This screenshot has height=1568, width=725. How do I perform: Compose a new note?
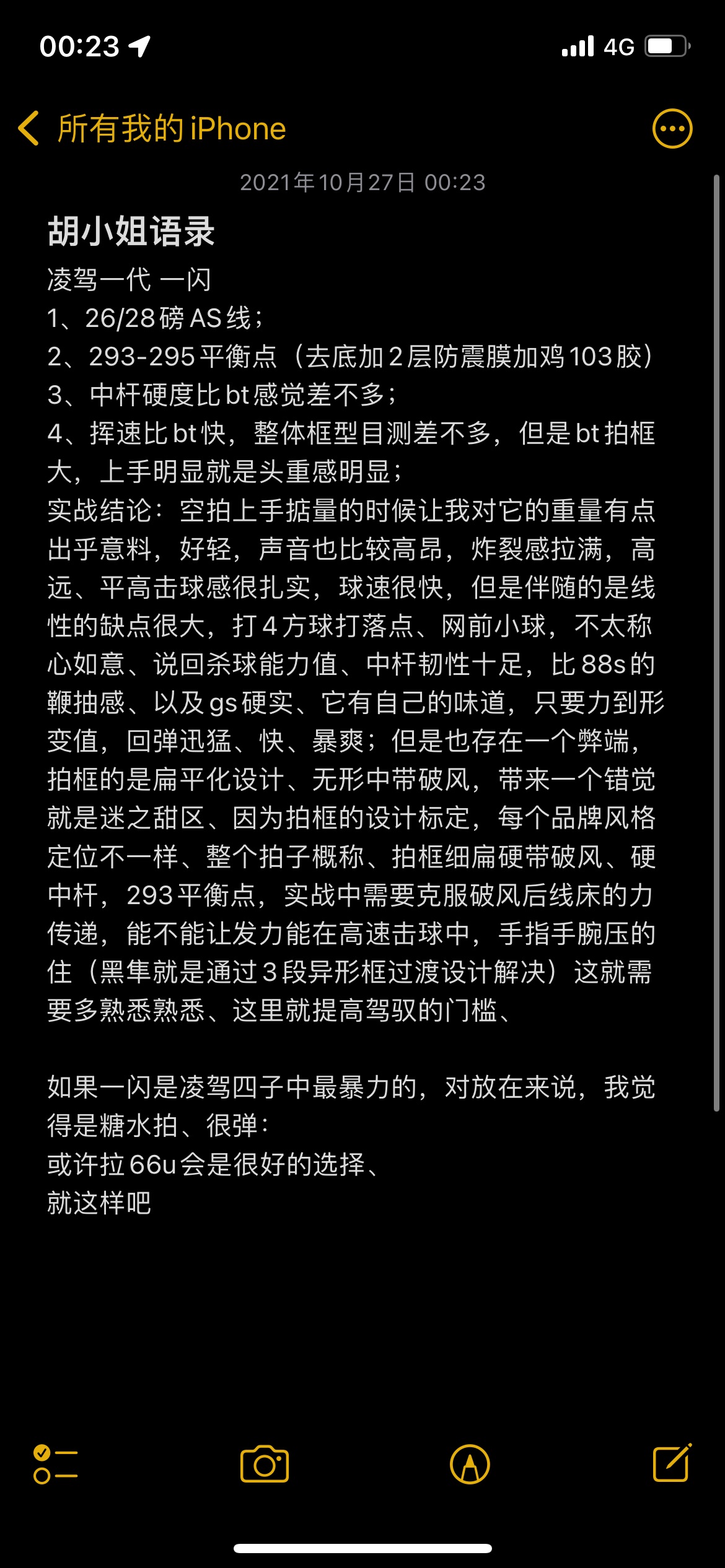(x=672, y=1463)
